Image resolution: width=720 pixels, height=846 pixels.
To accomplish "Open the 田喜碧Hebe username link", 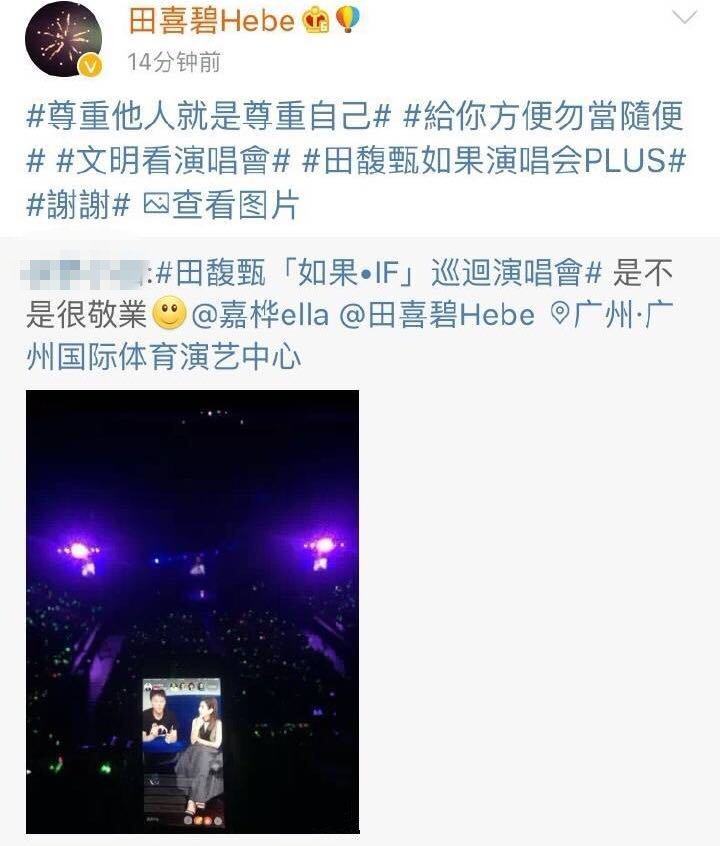I will point(212,21).
